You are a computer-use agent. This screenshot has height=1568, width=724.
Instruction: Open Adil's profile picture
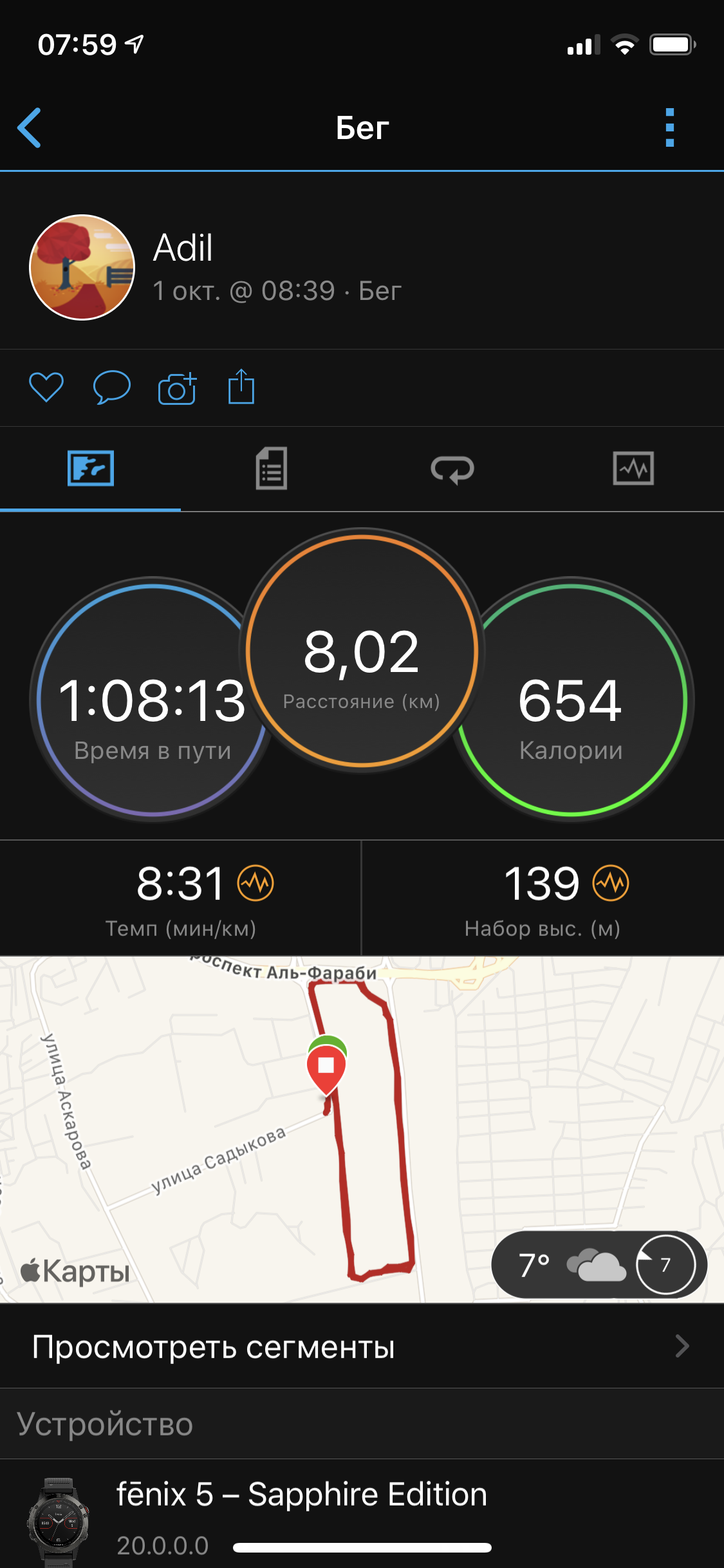[x=82, y=267]
